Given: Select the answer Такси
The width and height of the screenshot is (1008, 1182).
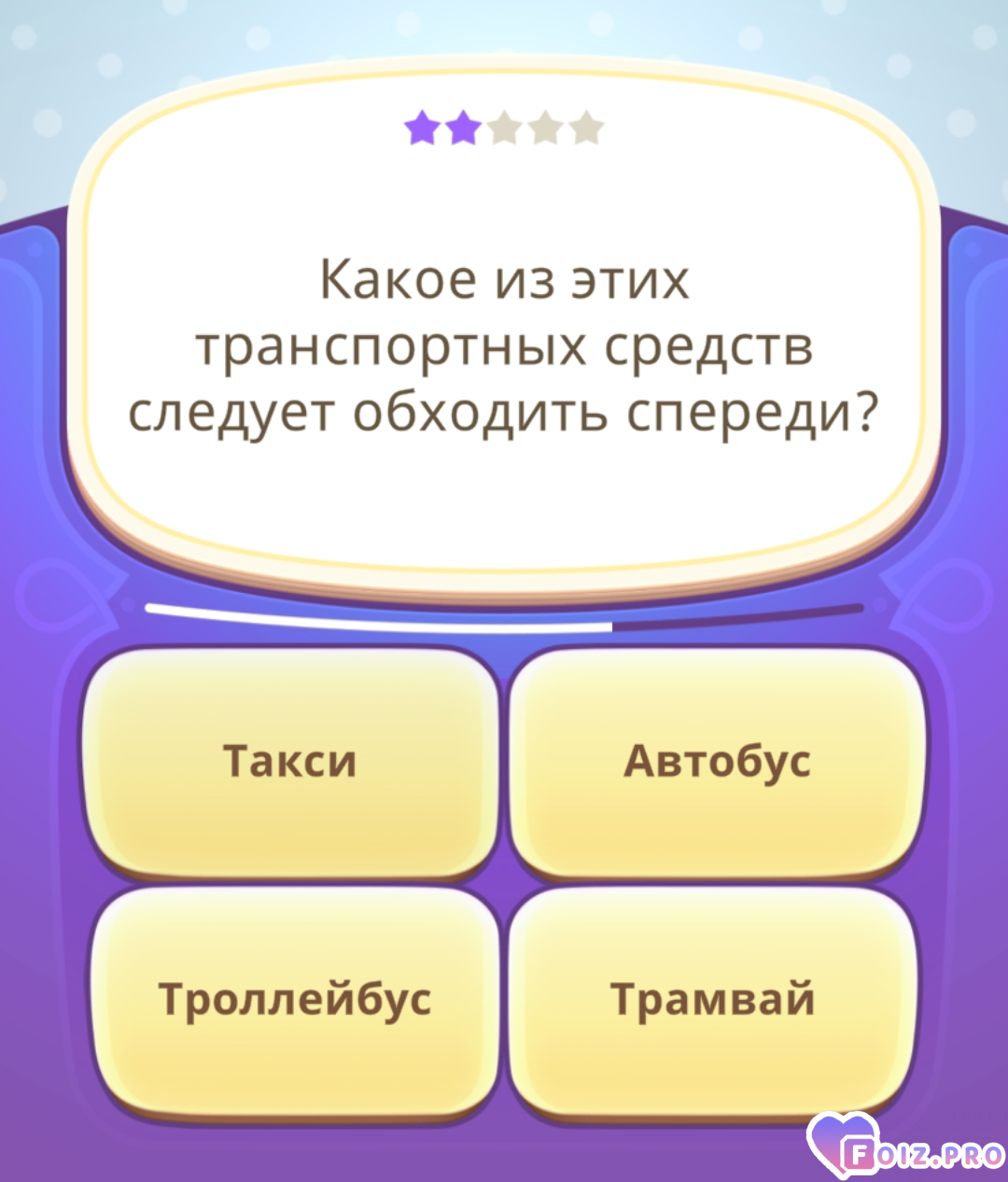Looking at the screenshot, I should 291,762.
